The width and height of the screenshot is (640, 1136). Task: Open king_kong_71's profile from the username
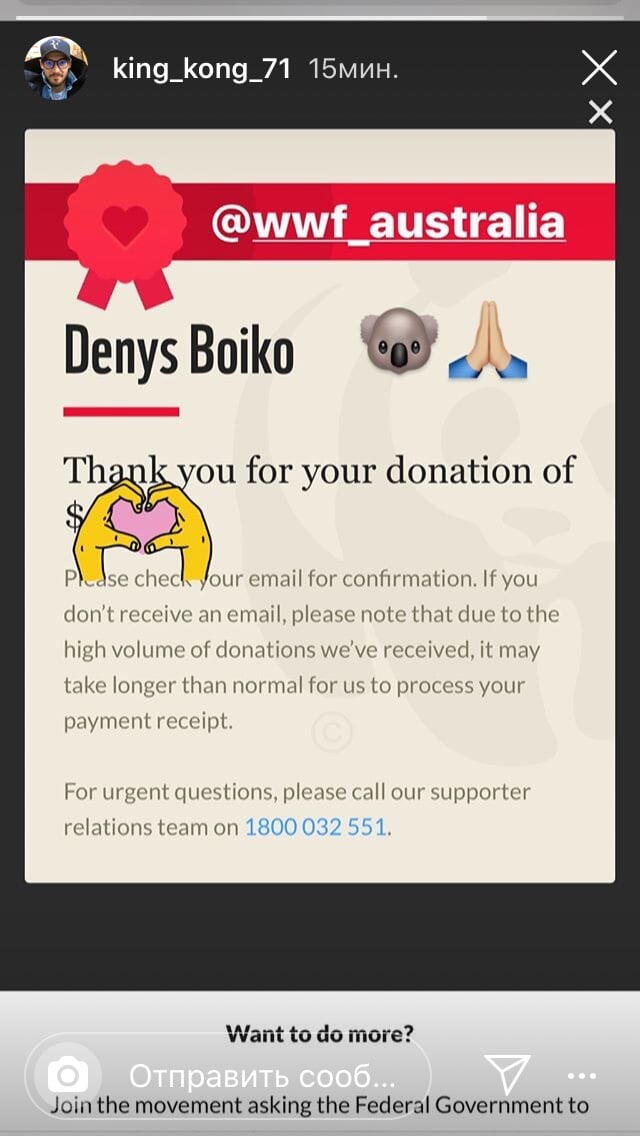(x=201, y=69)
